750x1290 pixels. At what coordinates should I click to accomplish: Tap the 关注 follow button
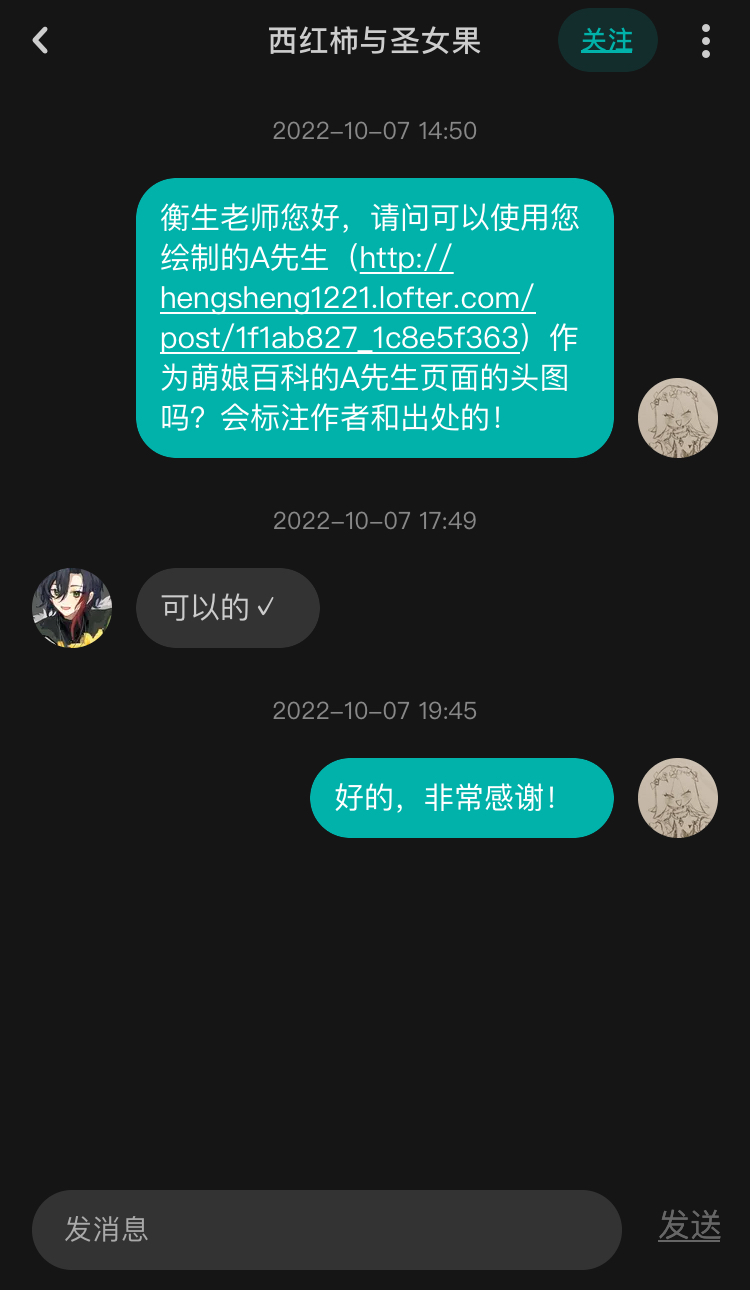(x=607, y=41)
